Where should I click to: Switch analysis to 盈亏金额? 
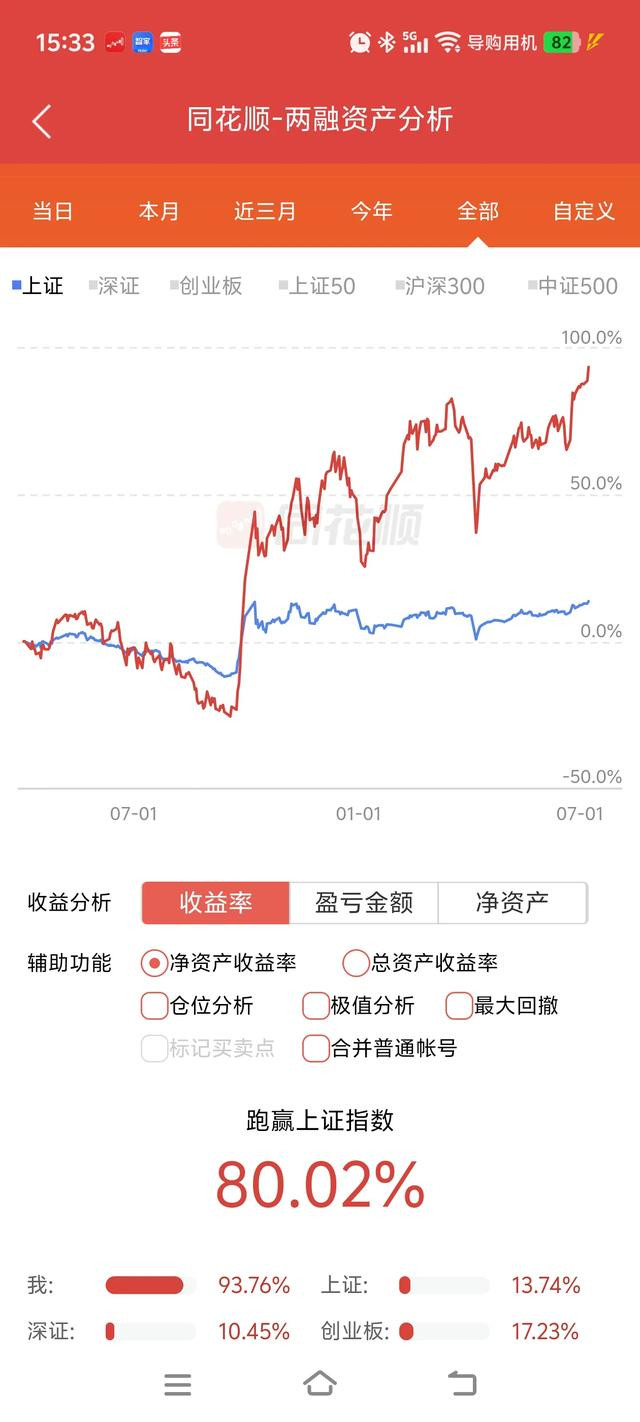click(364, 903)
